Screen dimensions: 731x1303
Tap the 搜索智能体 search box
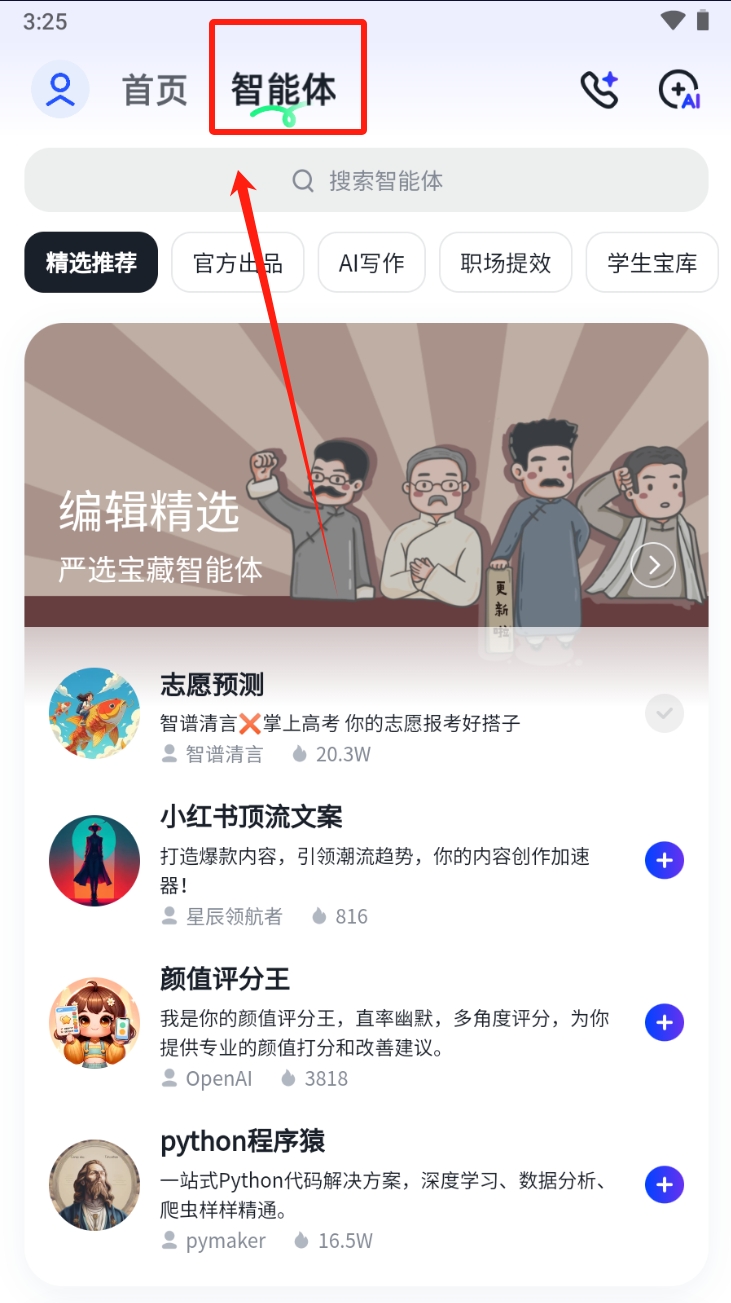(366, 181)
